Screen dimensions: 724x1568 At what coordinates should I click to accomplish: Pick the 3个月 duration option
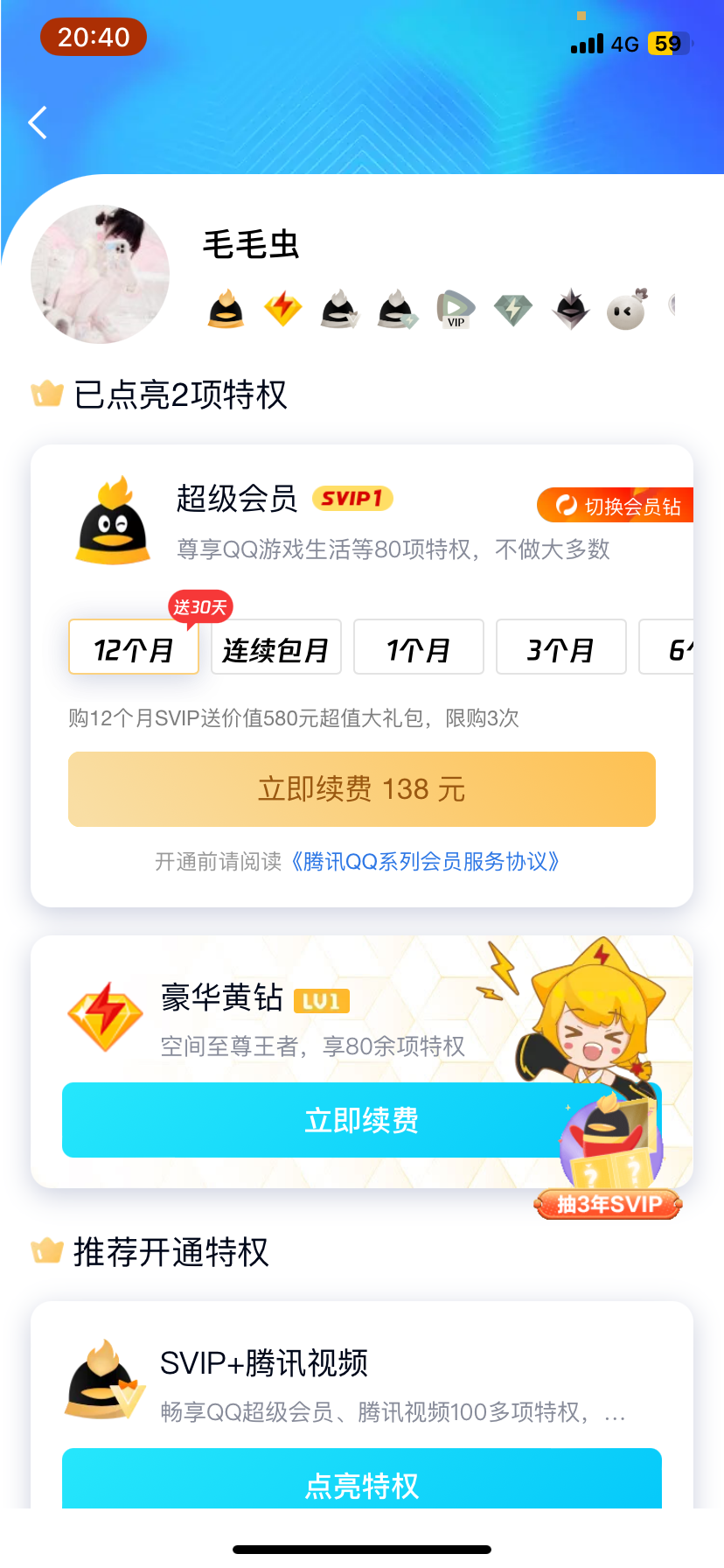(561, 647)
